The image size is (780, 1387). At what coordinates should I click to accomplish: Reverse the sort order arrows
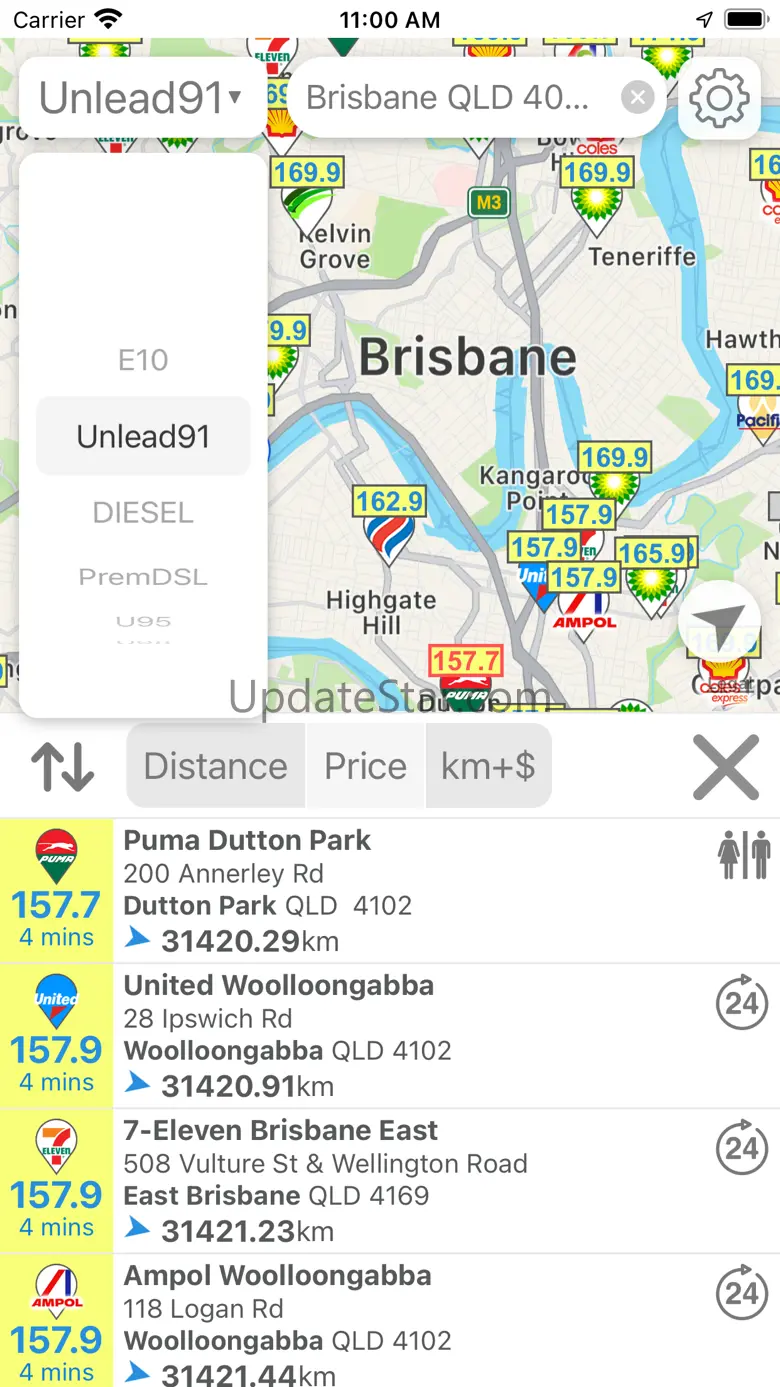pos(62,767)
